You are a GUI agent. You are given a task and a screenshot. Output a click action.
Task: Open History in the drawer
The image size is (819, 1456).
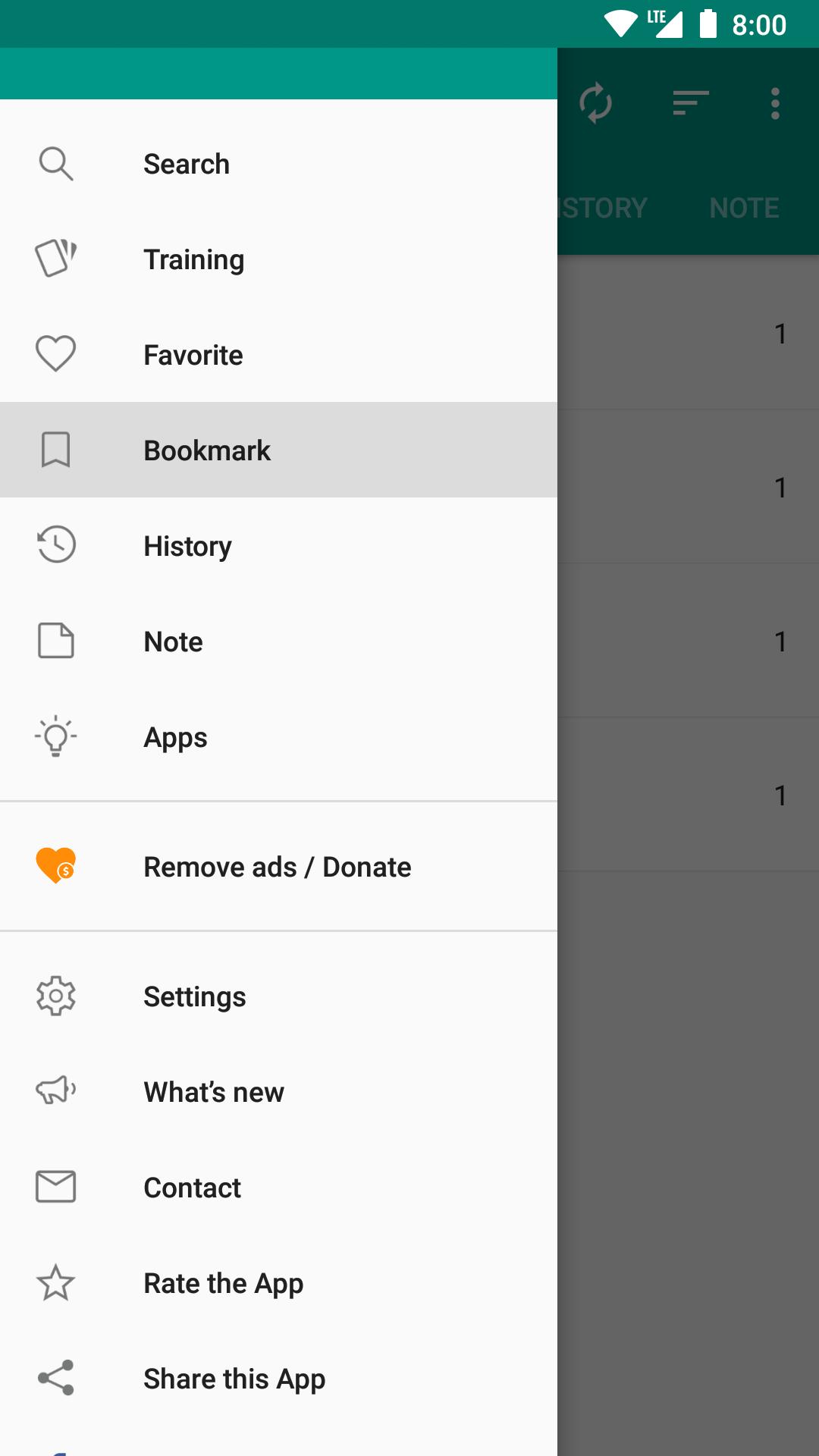click(278, 546)
